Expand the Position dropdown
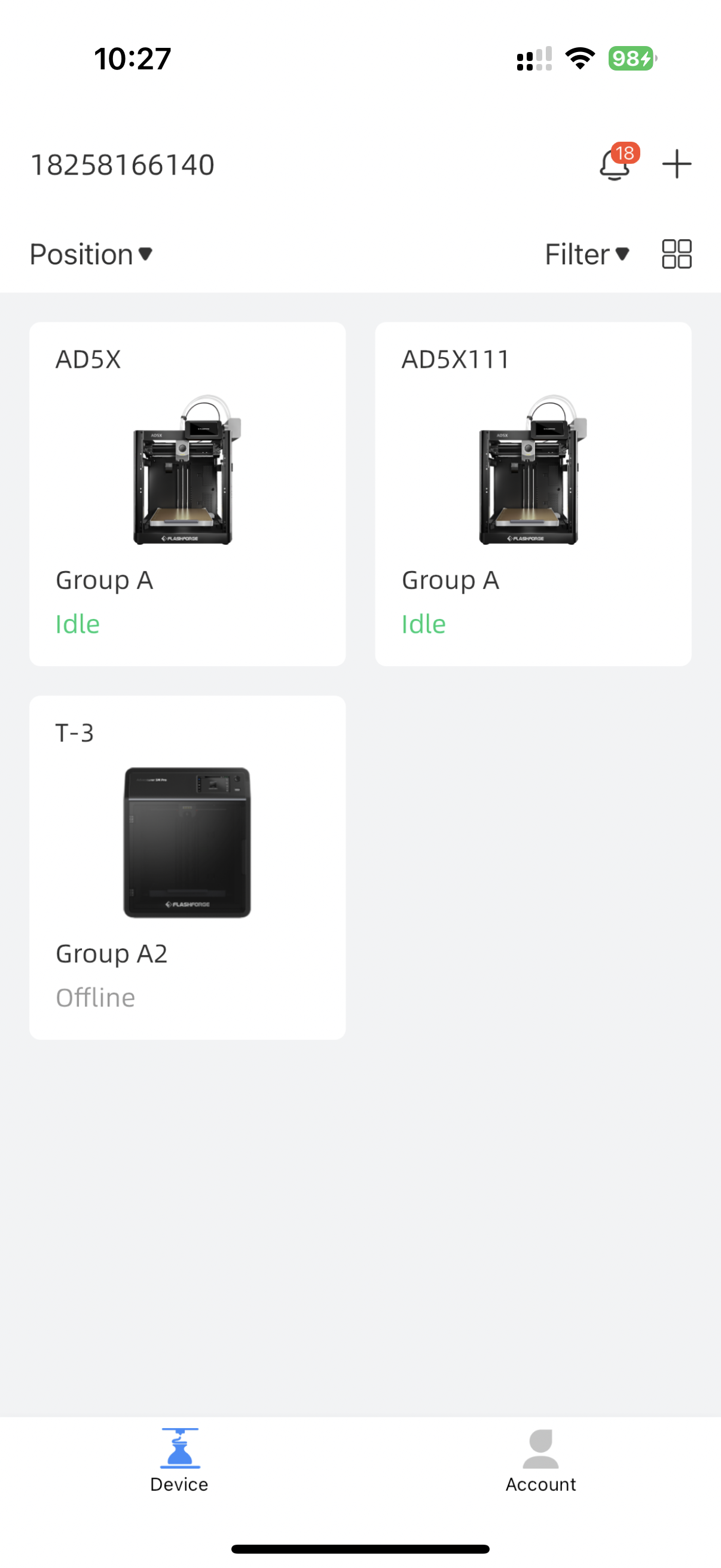Screen dimensions: 721x1568 click(x=91, y=254)
